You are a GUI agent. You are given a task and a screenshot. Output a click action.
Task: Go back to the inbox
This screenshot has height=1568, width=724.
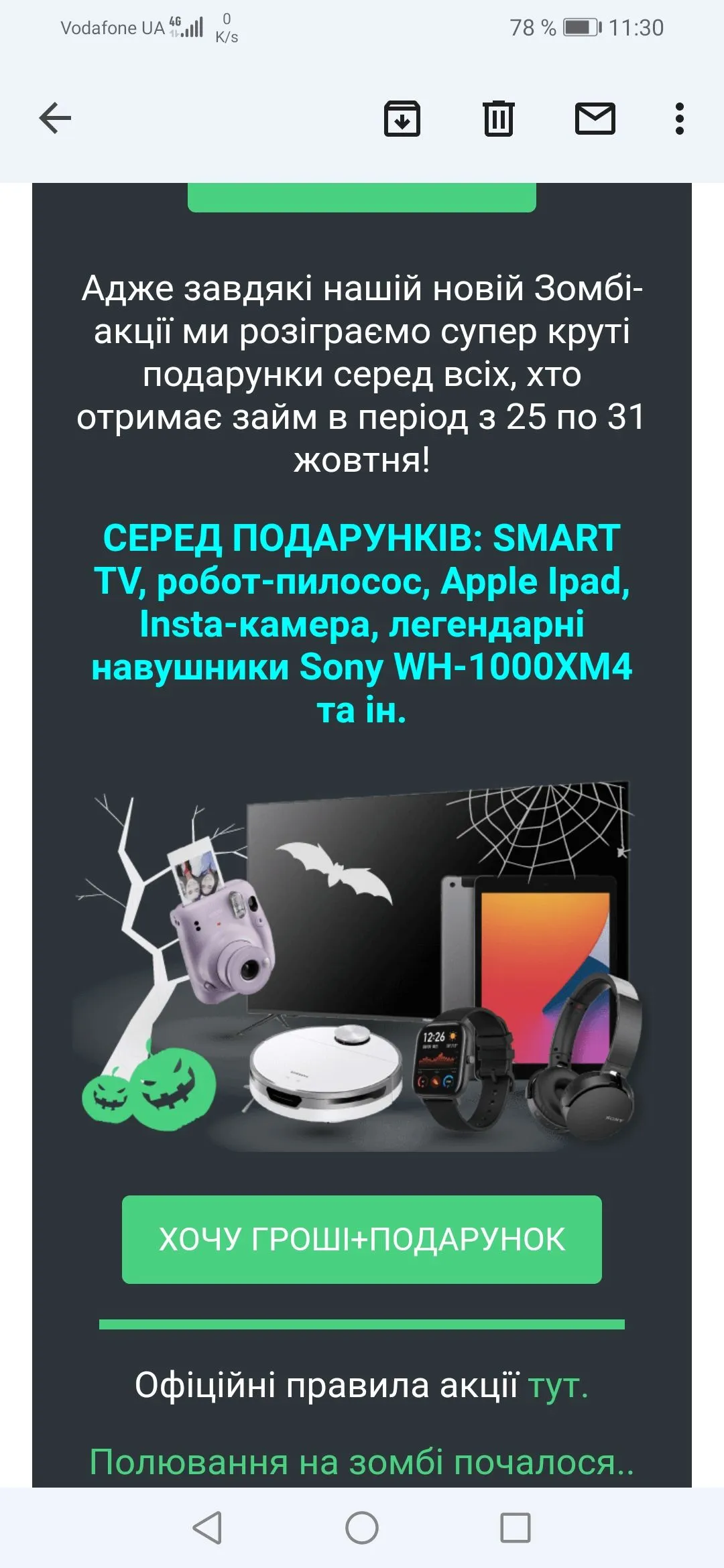click(55, 119)
